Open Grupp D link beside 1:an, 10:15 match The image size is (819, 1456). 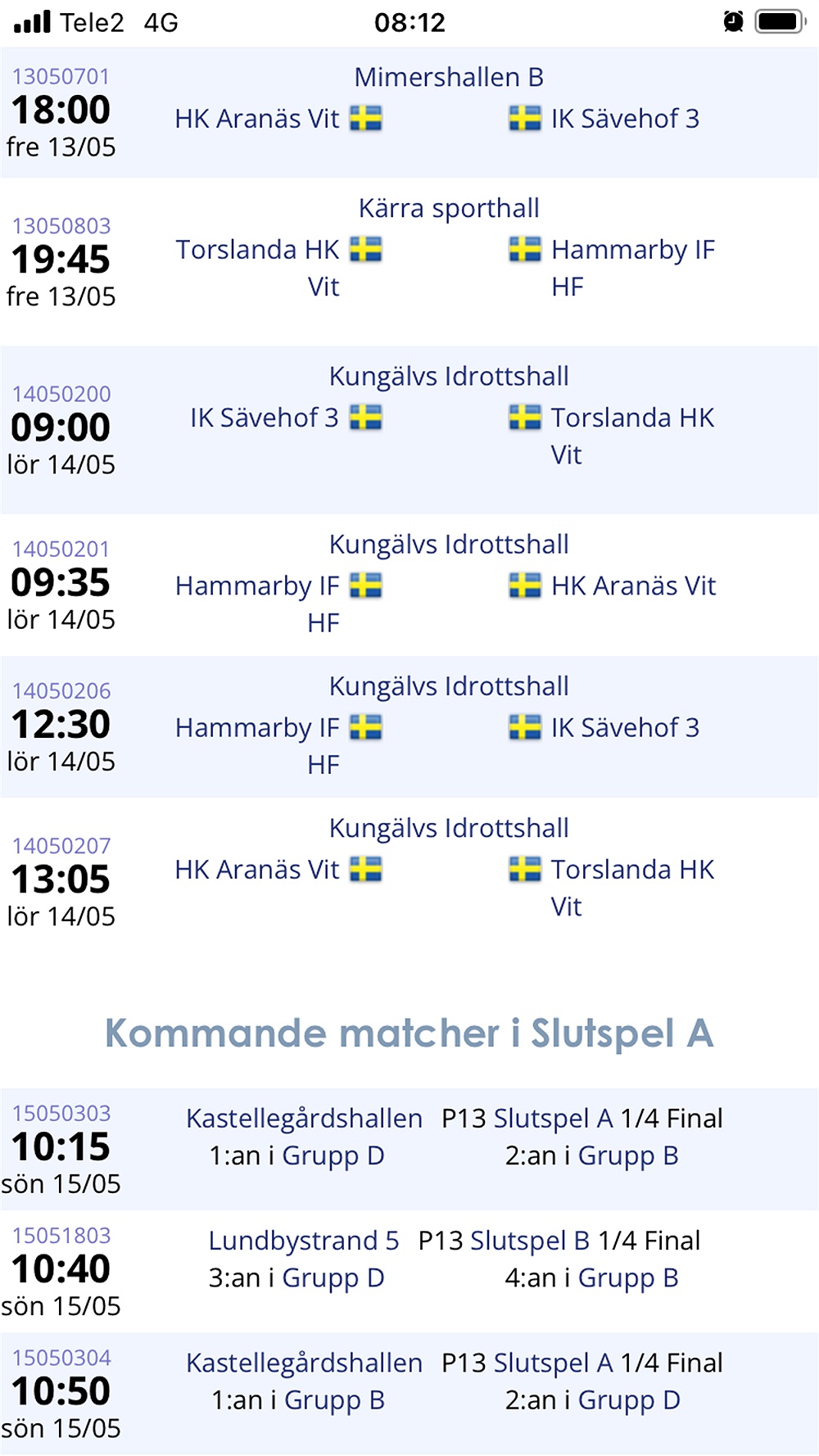click(333, 1155)
